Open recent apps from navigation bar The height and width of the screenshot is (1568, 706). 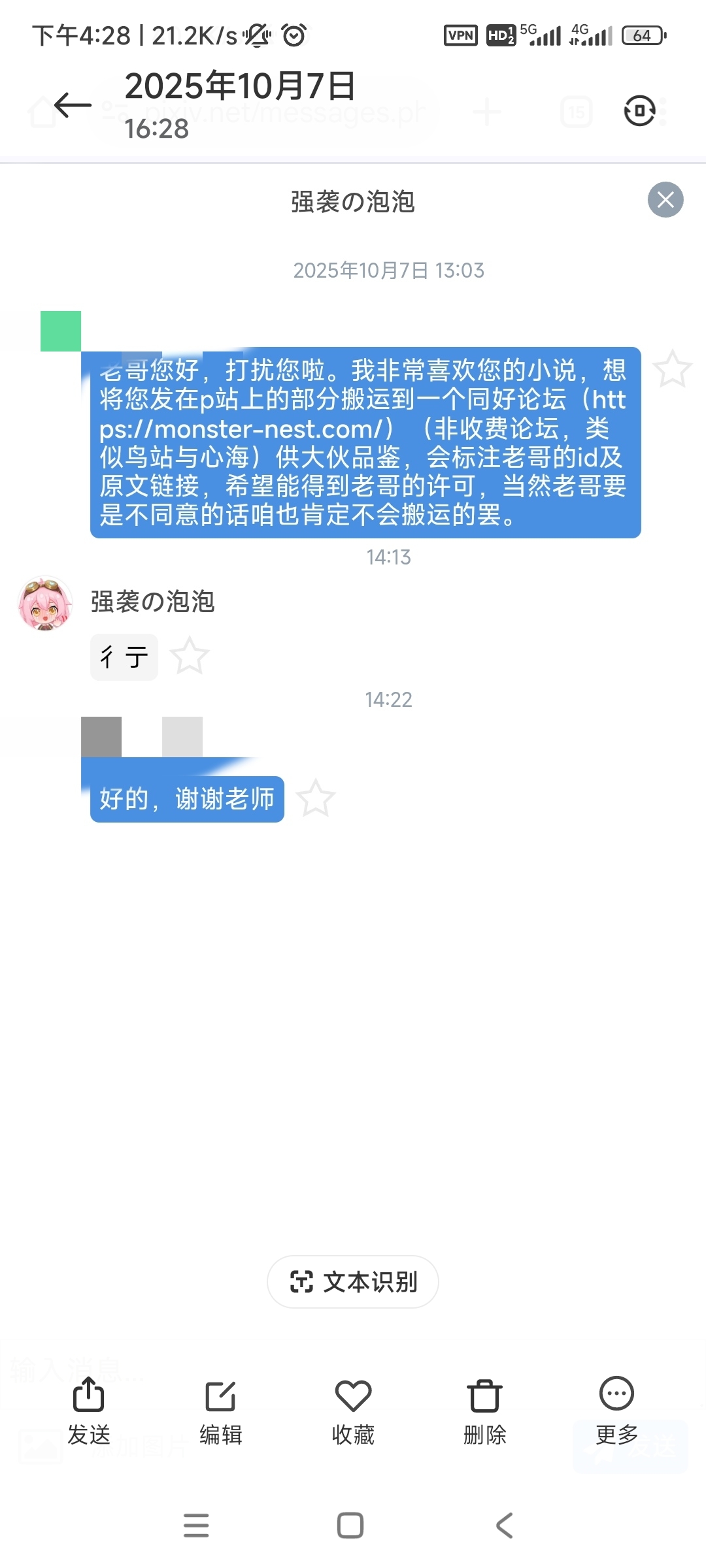coord(196,1526)
